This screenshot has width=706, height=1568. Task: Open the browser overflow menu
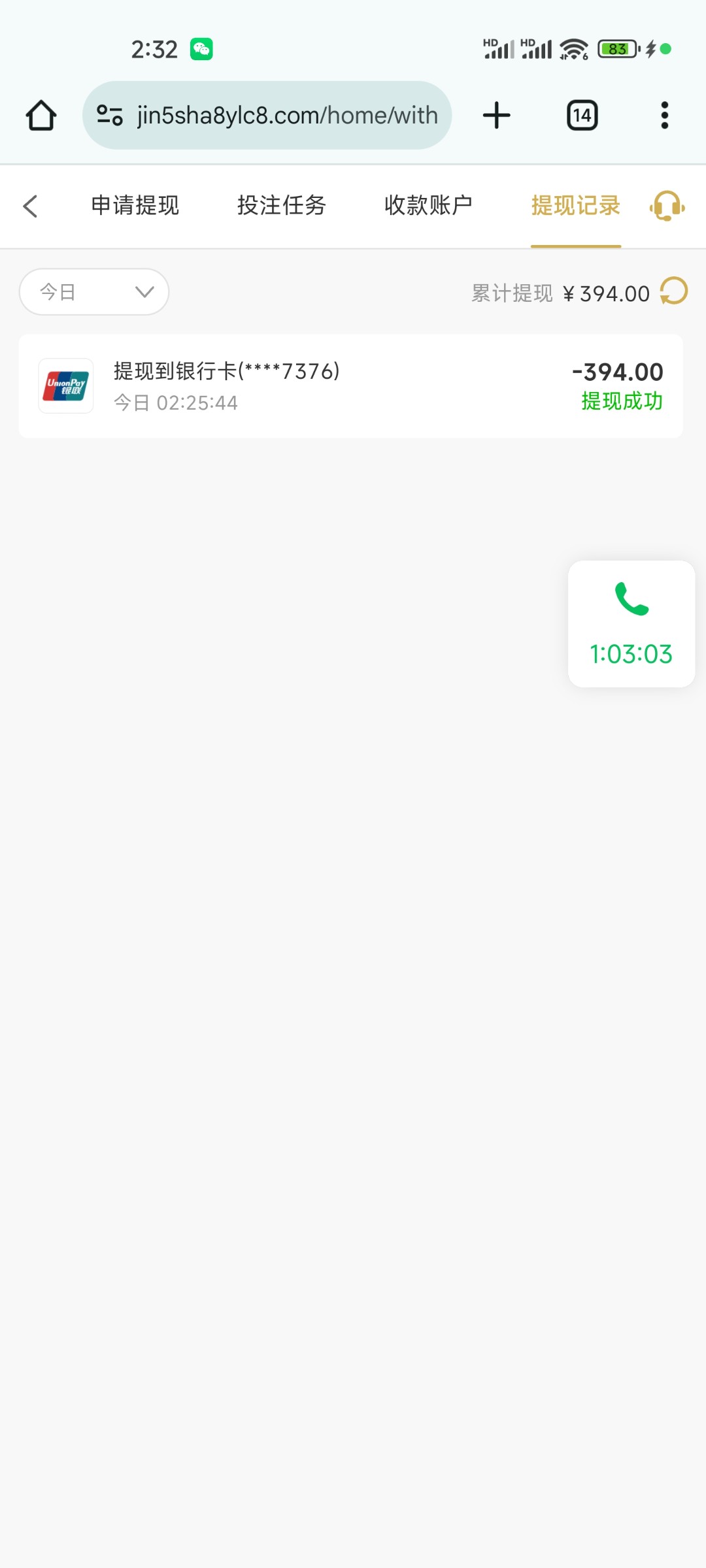point(665,116)
